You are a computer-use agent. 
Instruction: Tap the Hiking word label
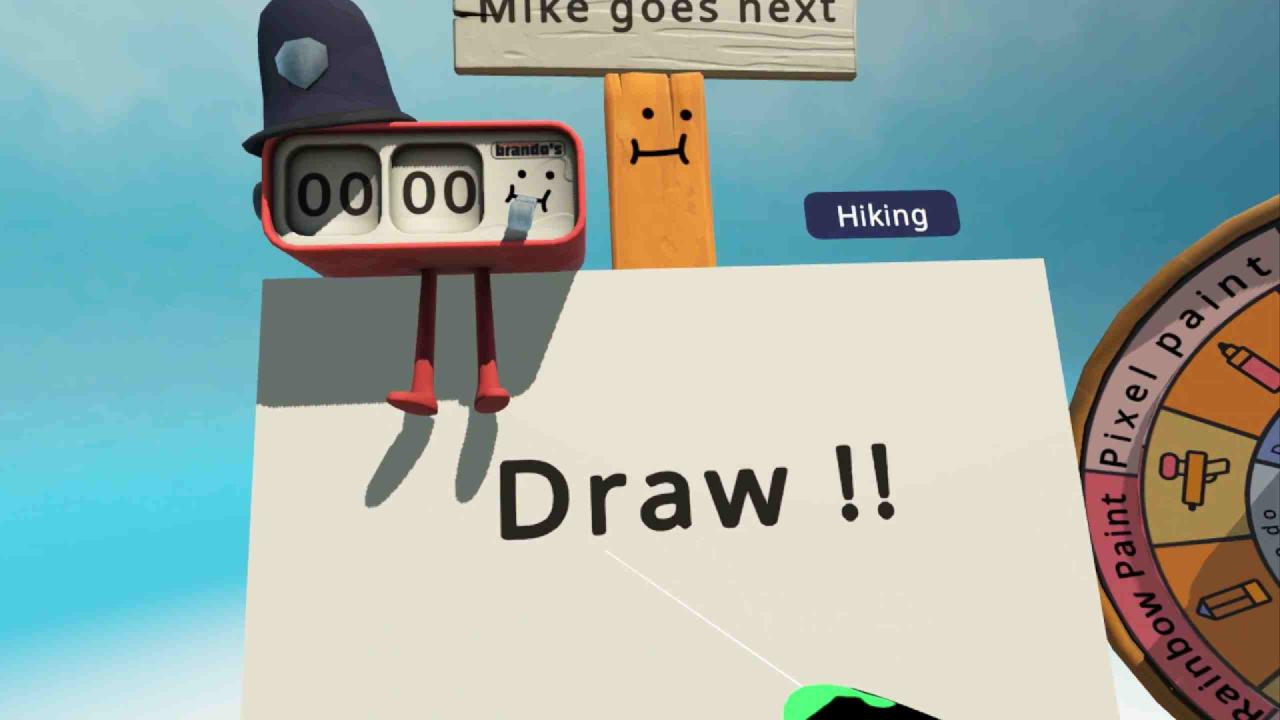point(881,216)
